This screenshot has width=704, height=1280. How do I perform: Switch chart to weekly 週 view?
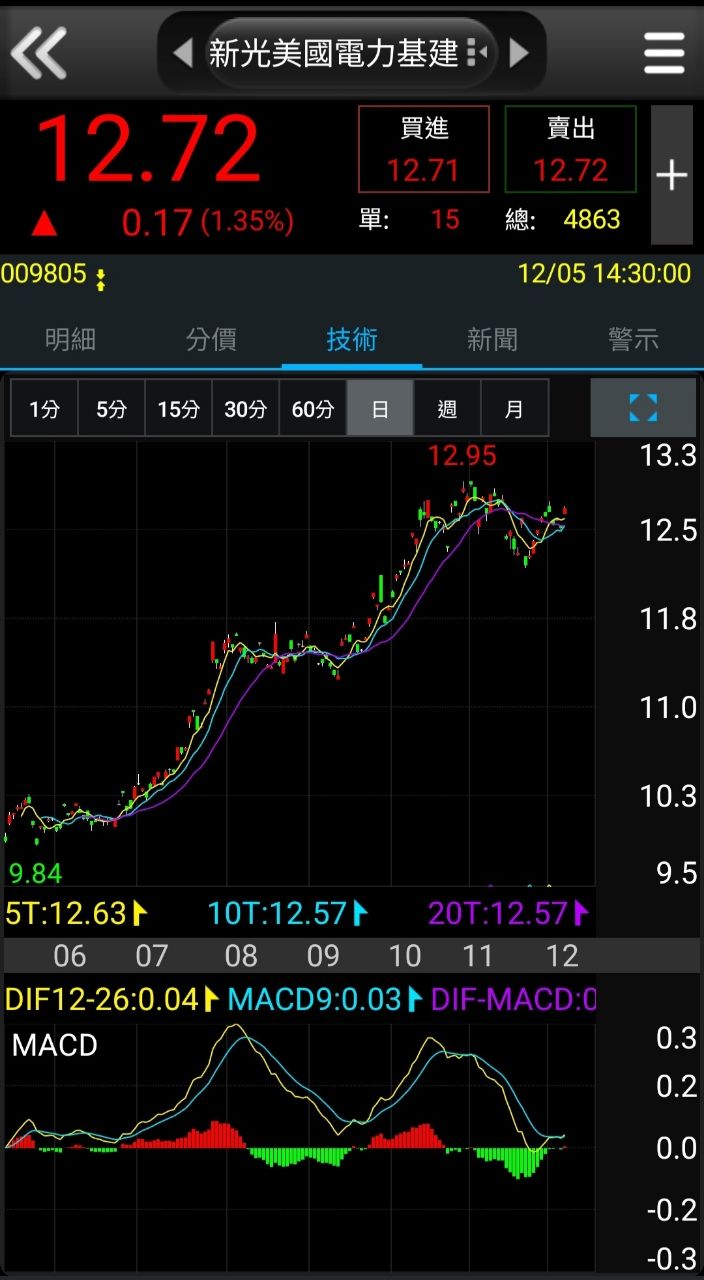click(x=447, y=408)
